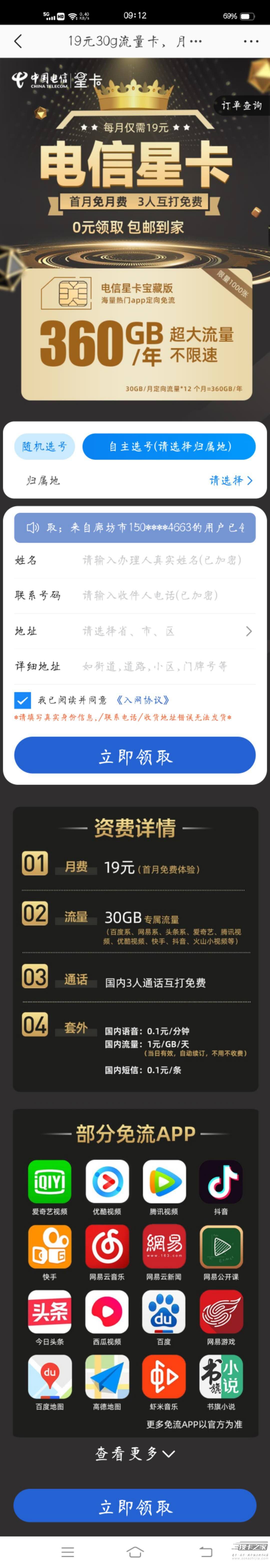
Task: Open the 地址 province/city/district picker
Action: 164,631
